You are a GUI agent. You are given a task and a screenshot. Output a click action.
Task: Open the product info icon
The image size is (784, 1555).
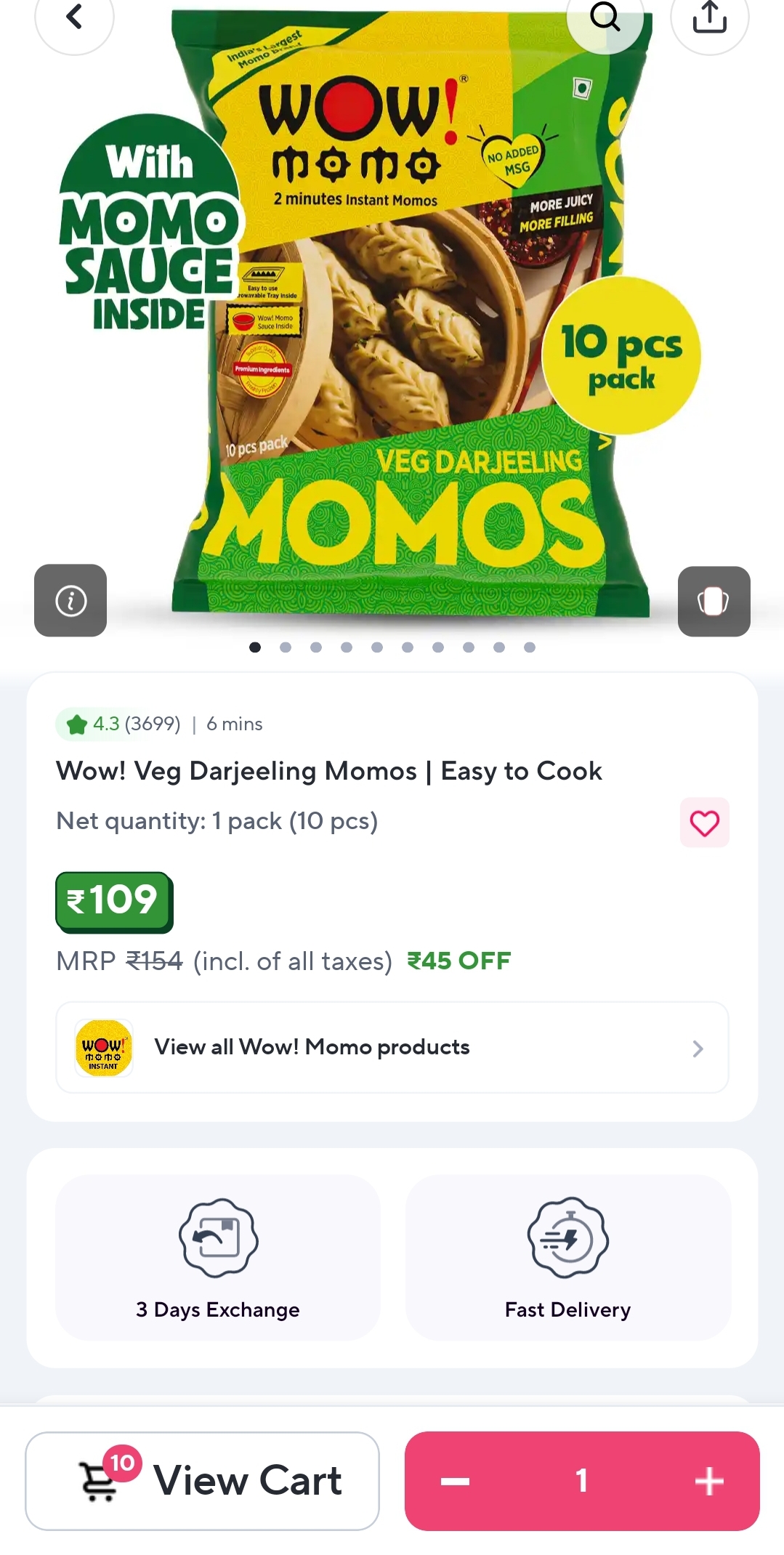coord(70,601)
